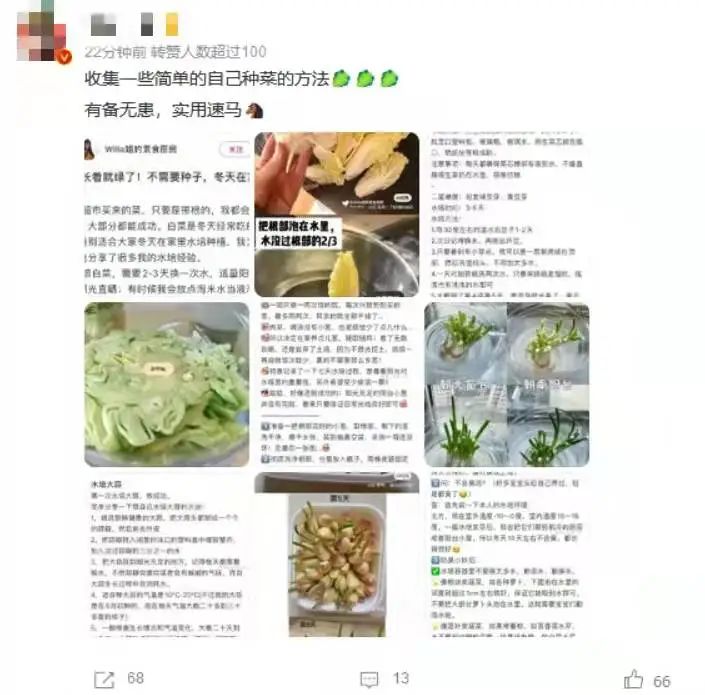View the four-photo sprouting collage image
The height and width of the screenshot is (695, 705).
[x=506, y=385]
